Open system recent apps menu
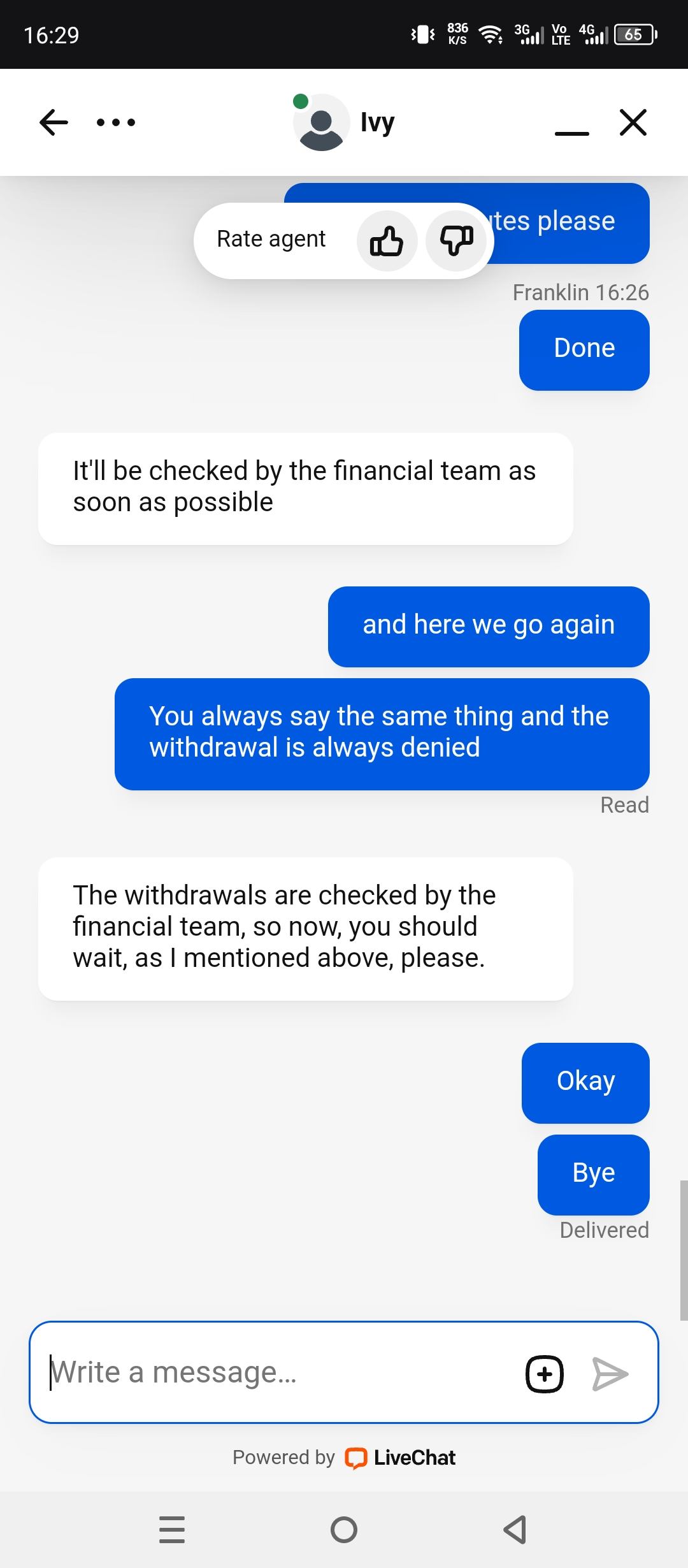 tap(172, 1529)
